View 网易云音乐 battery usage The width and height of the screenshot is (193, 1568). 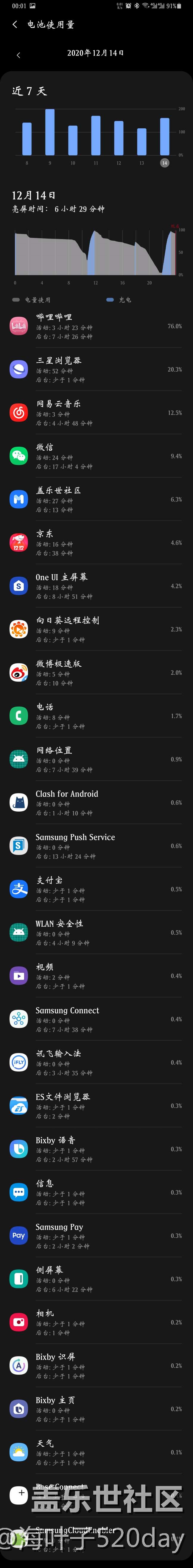(96, 413)
